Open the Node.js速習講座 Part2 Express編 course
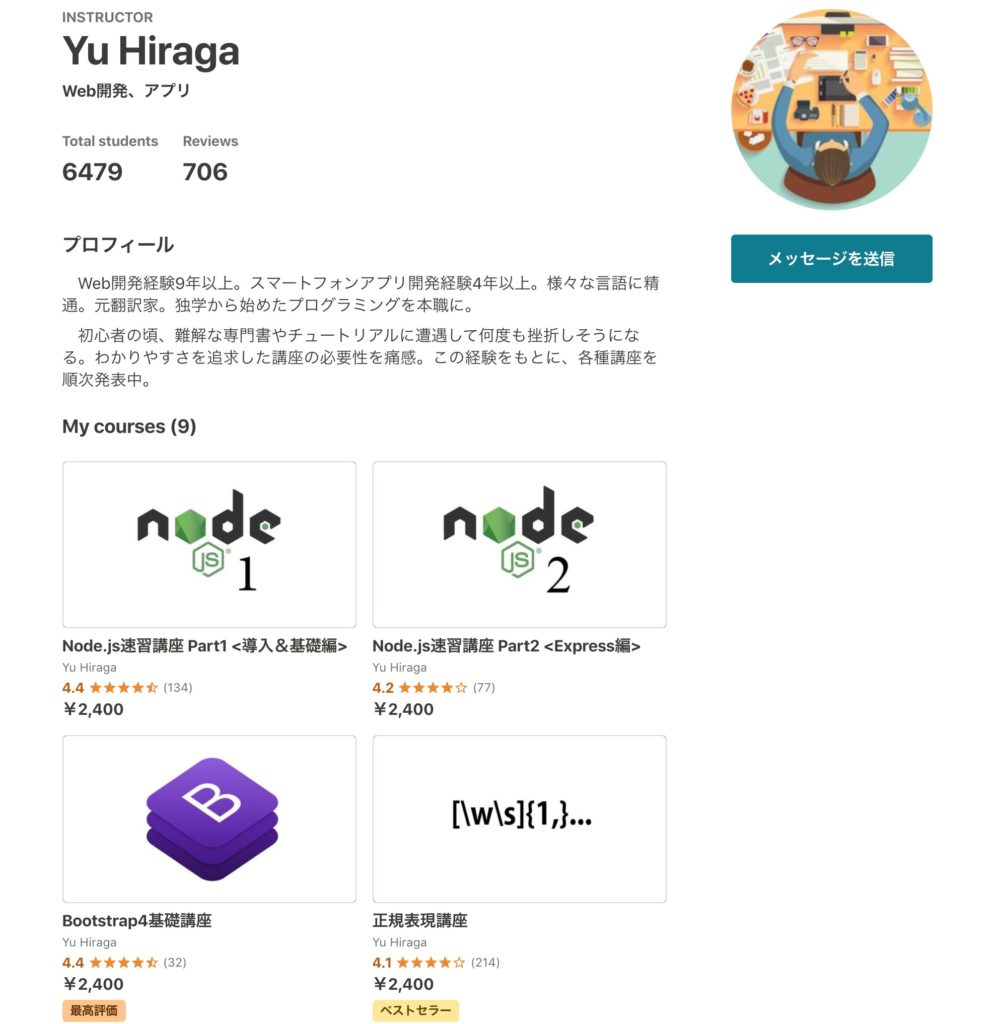Screen dimensions: 993x1024 pyautogui.click(x=519, y=545)
